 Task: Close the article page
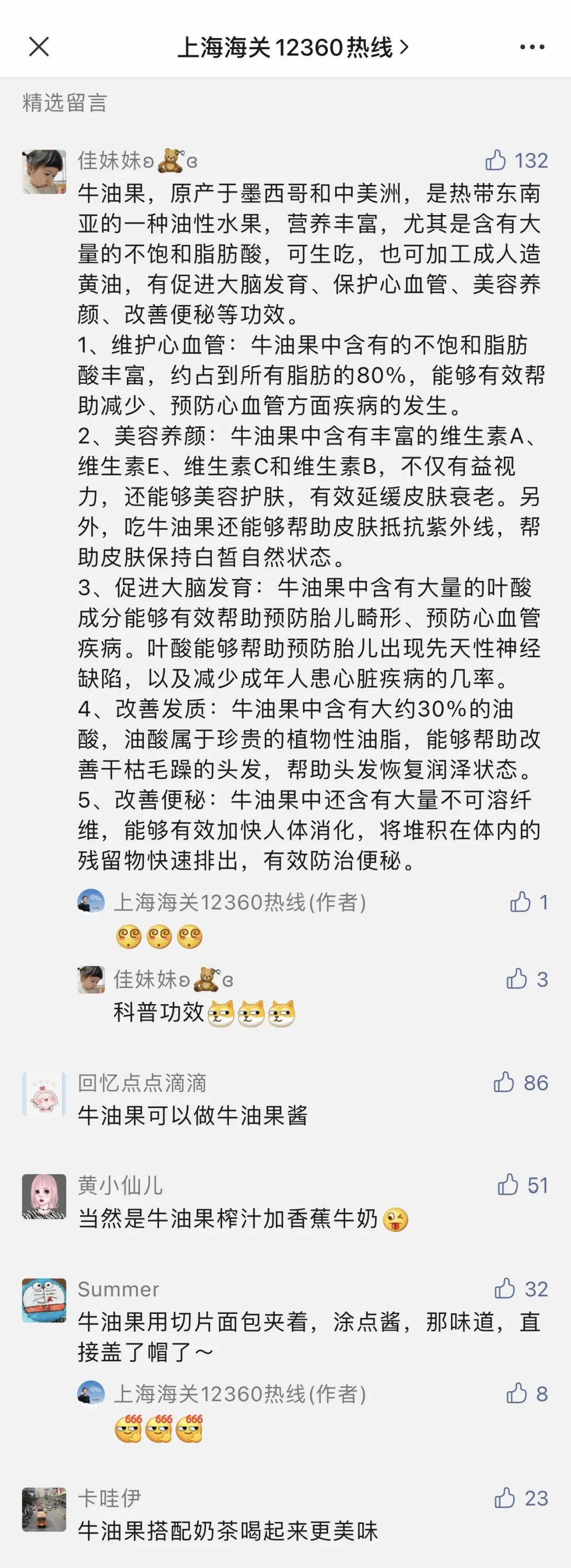click(39, 47)
